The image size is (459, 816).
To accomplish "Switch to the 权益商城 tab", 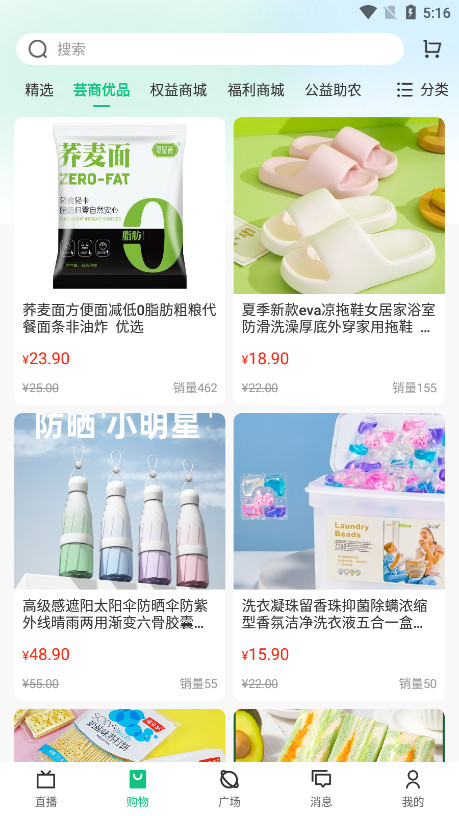I will pyautogui.click(x=178, y=90).
